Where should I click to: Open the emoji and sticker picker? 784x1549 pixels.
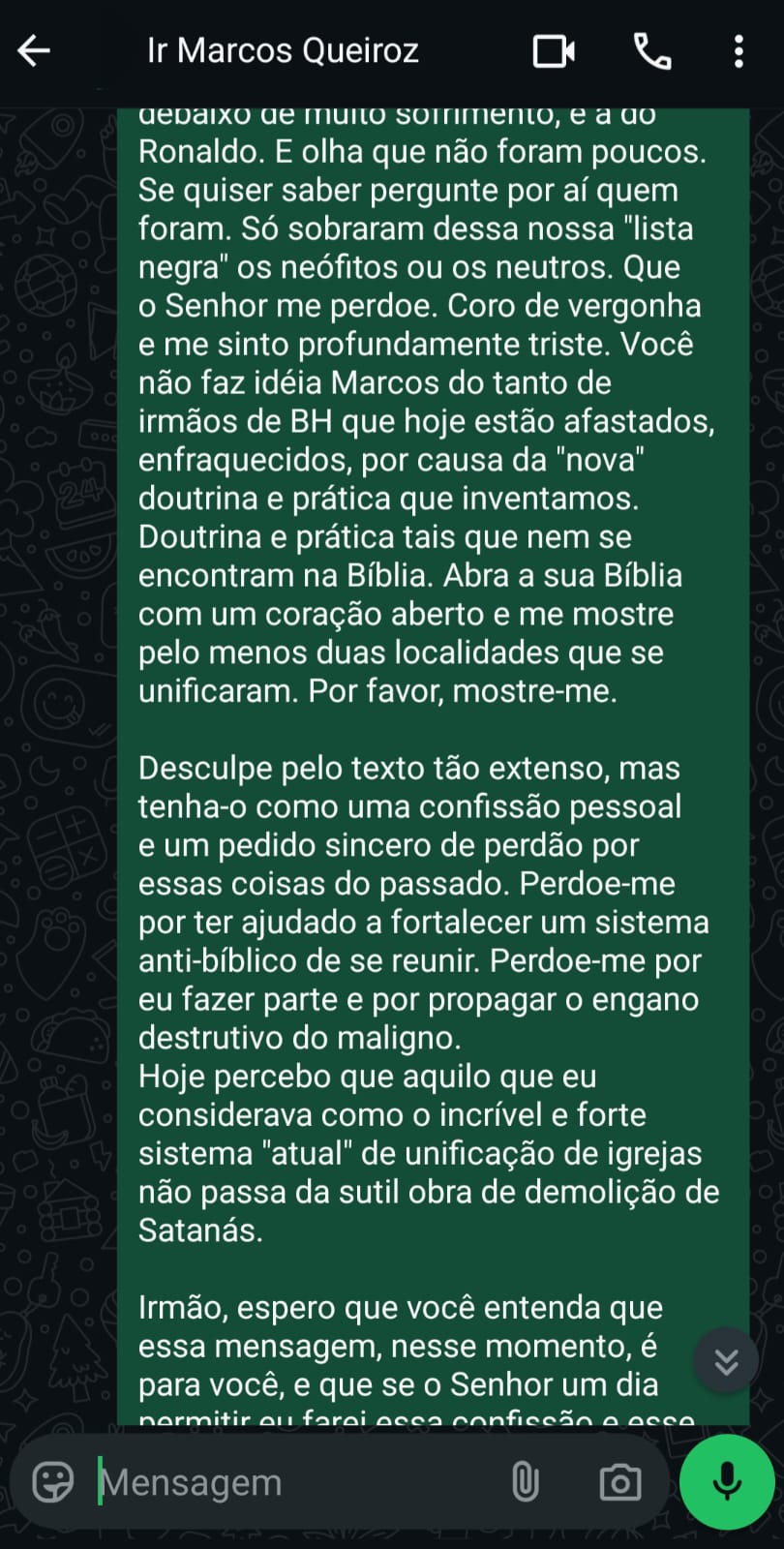pos(53,1481)
